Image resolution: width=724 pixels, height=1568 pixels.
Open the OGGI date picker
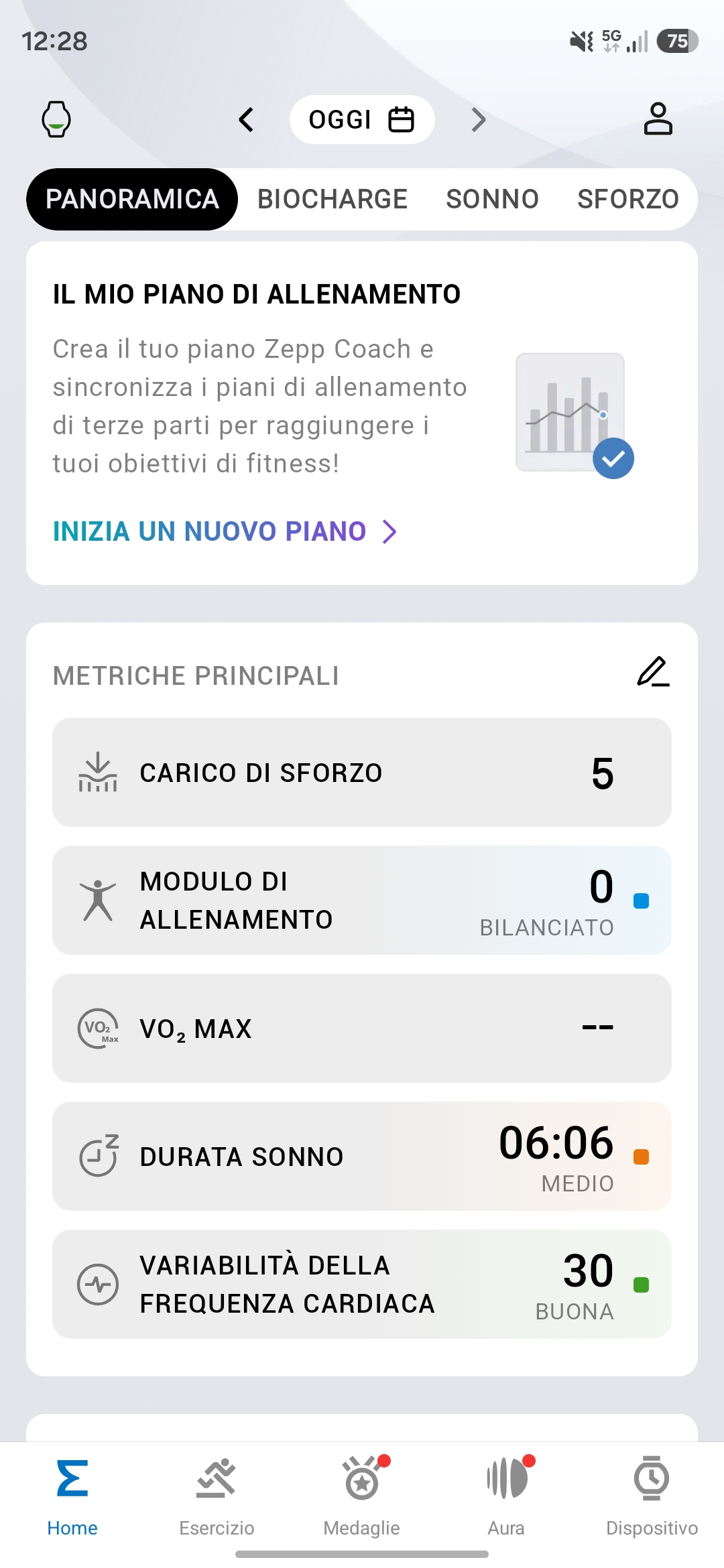click(x=362, y=120)
